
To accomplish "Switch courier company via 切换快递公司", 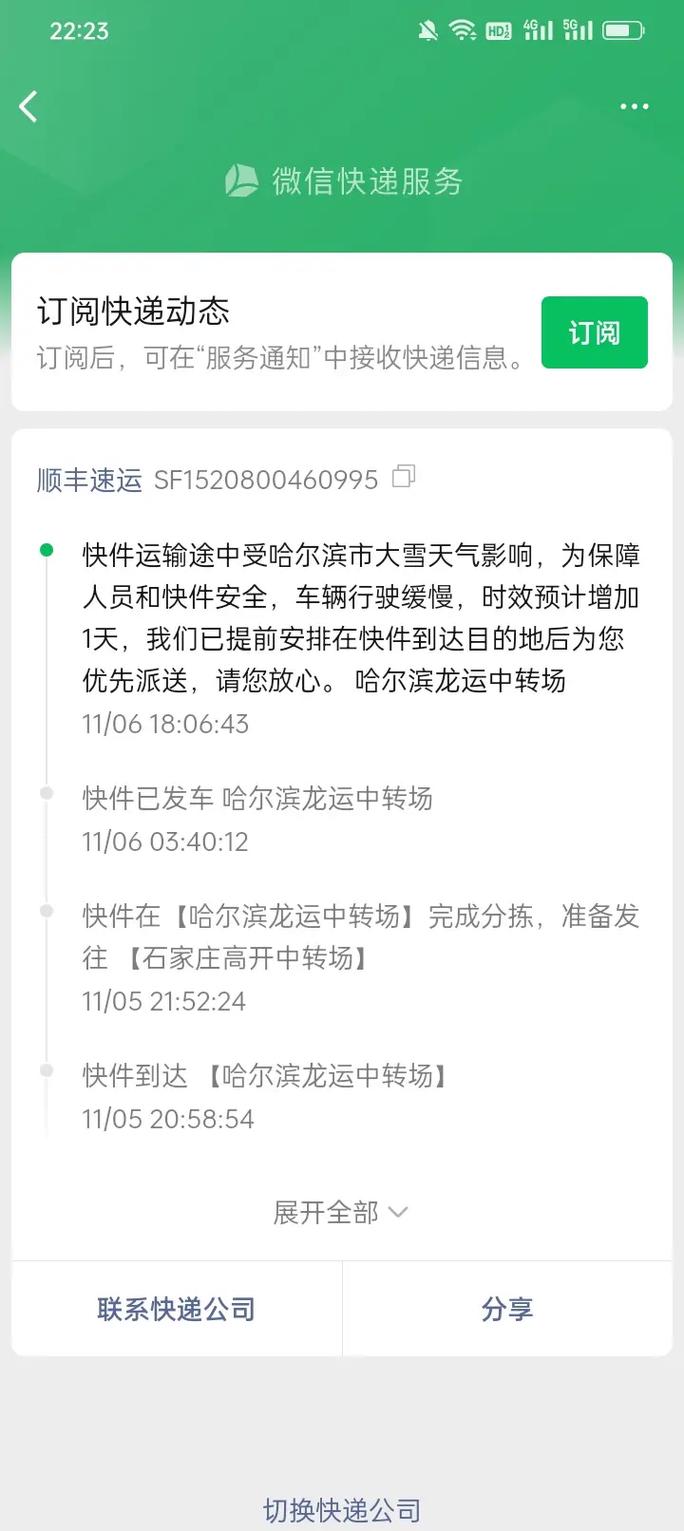I will 342,1510.
